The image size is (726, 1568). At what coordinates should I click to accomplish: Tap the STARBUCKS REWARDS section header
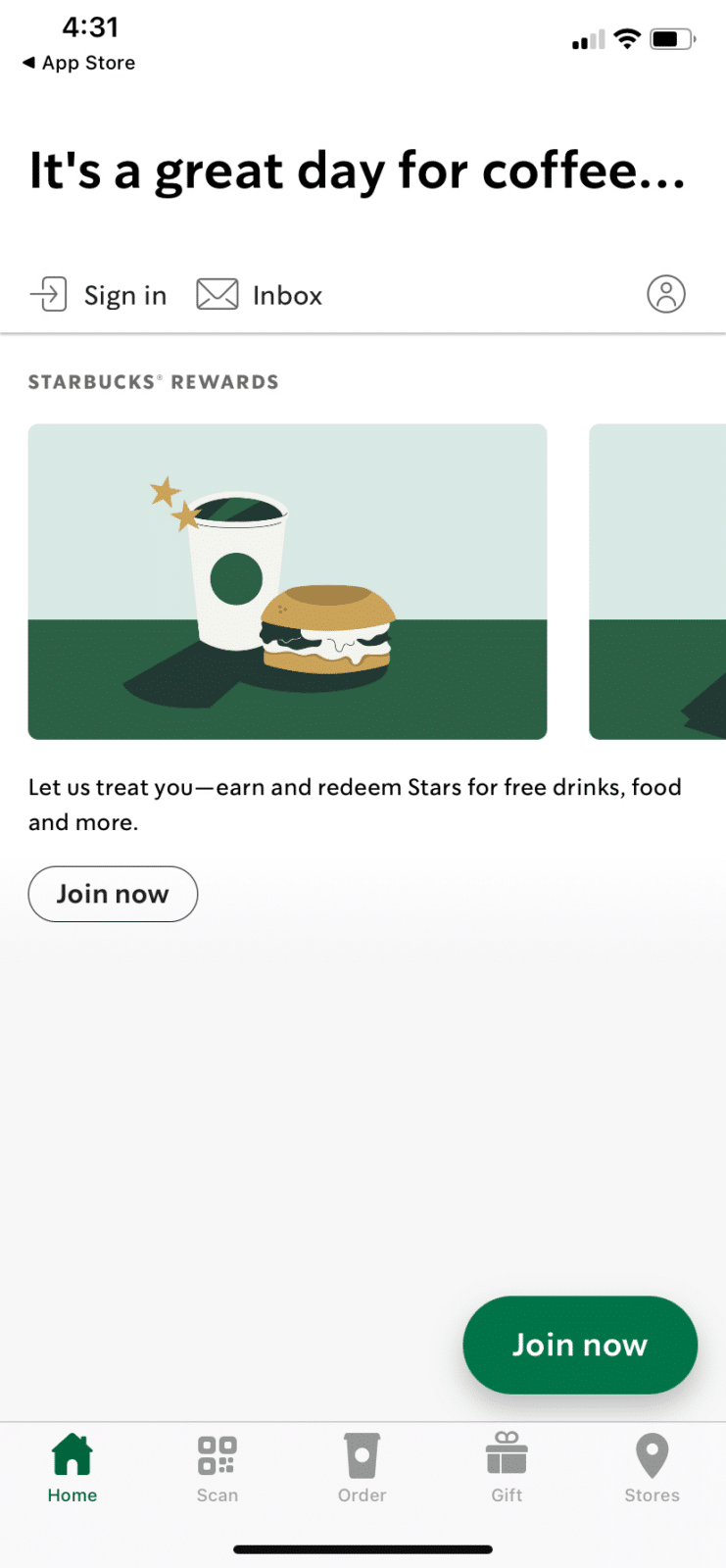tap(153, 381)
